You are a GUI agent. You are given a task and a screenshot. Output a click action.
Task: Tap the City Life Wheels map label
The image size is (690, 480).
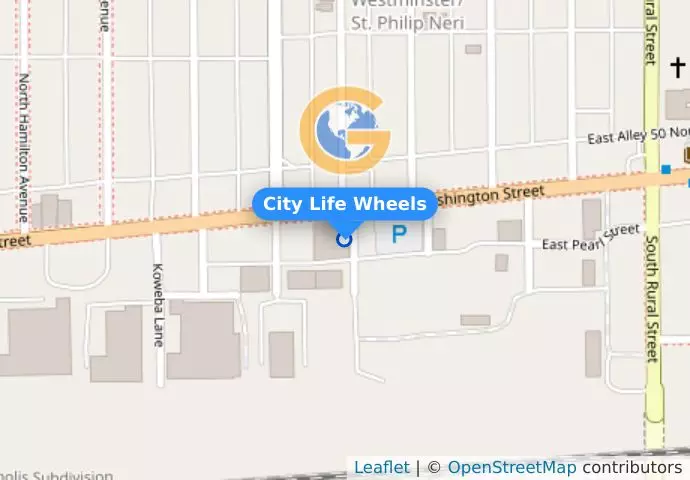[x=345, y=204]
